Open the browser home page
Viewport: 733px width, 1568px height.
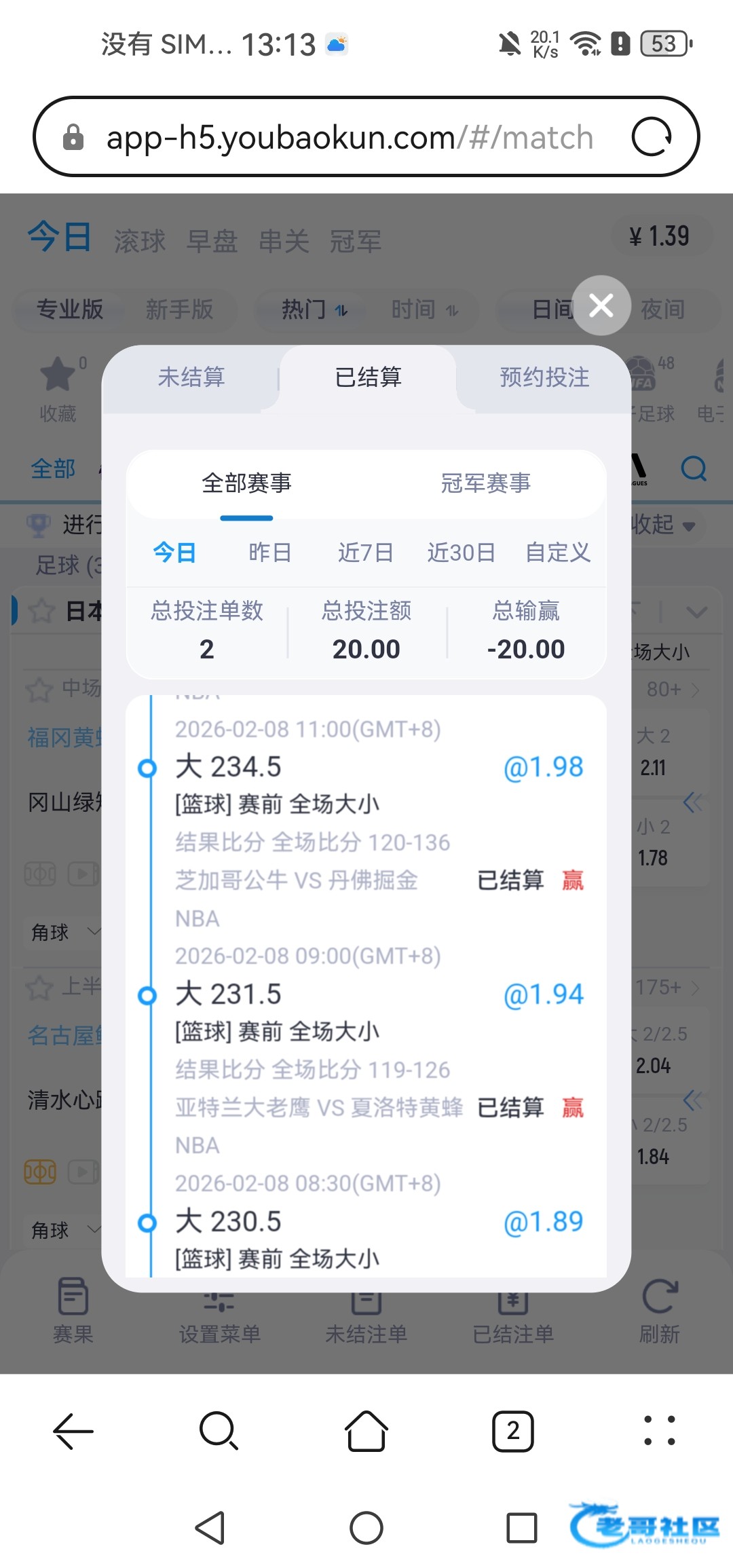(366, 1431)
